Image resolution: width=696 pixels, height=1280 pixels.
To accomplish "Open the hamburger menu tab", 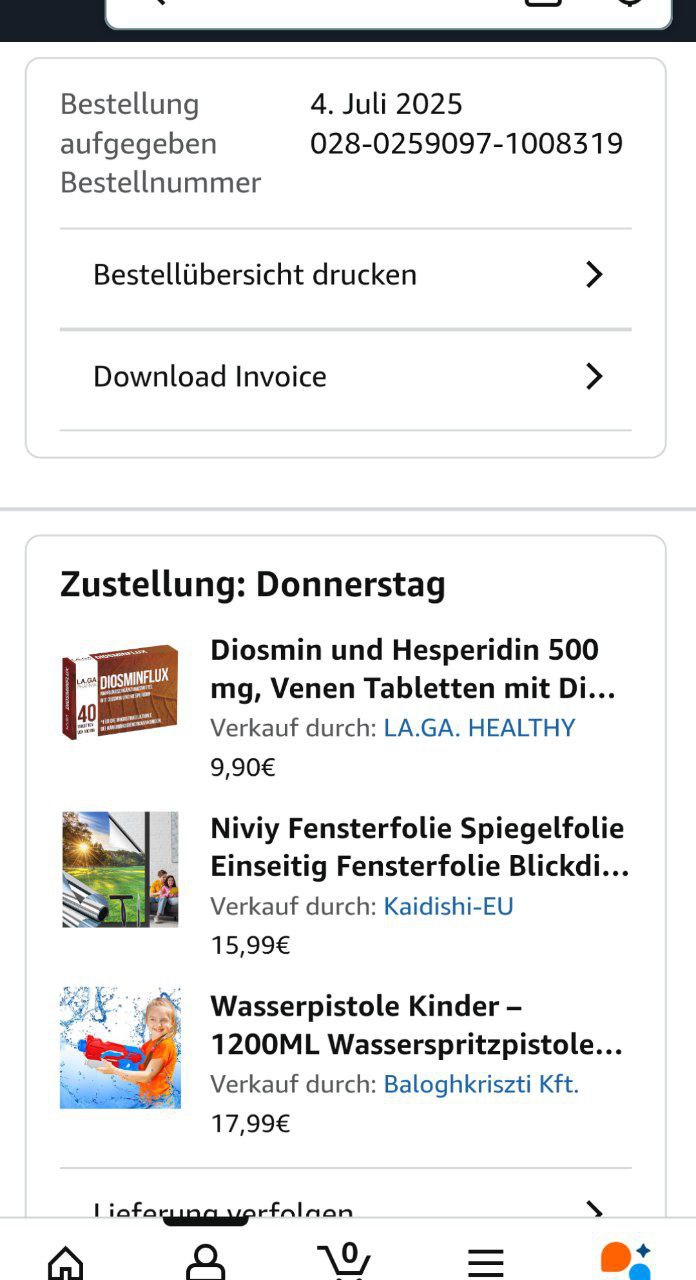I will pos(486,1261).
